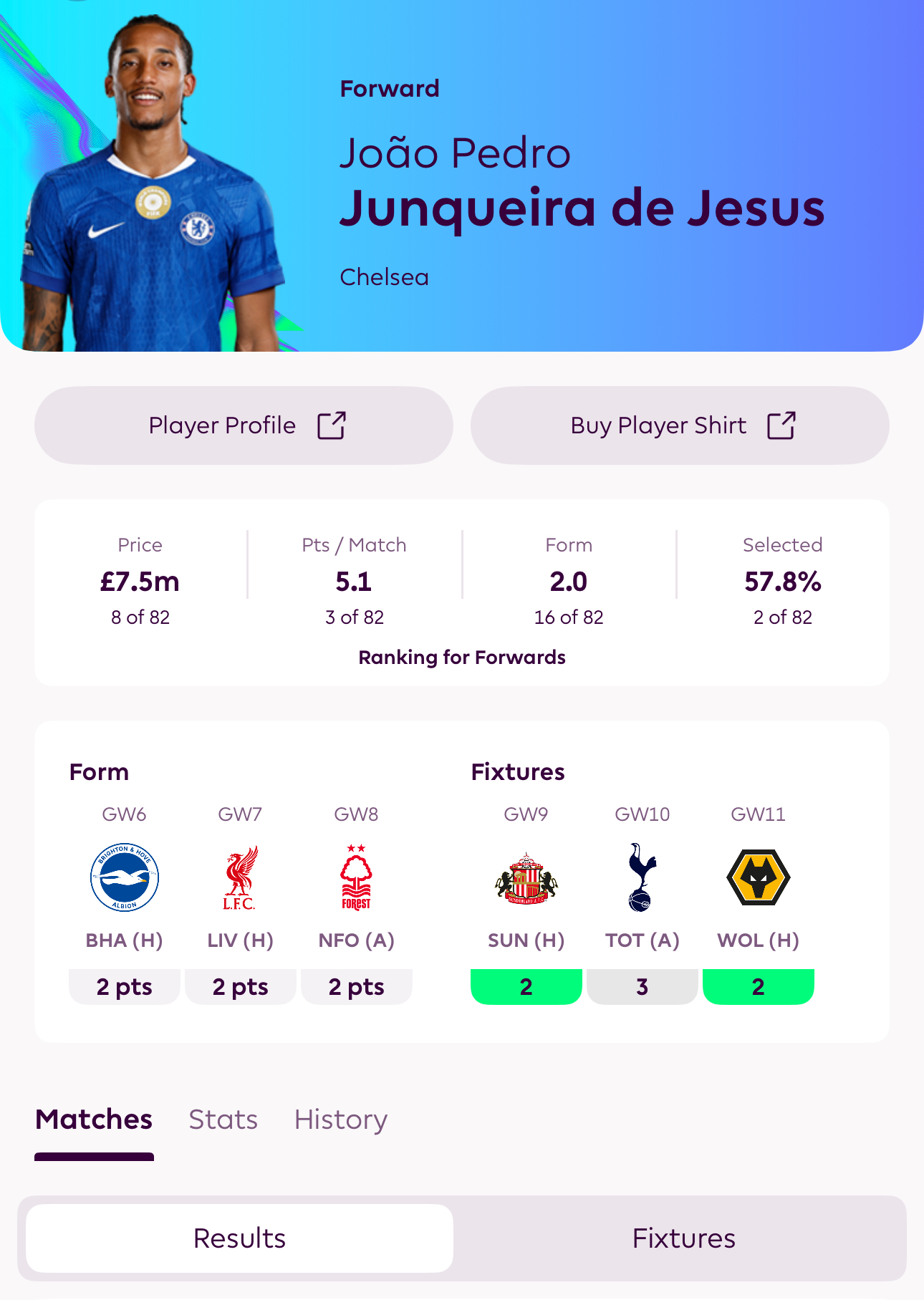The width and height of the screenshot is (924, 1300).
Task: Switch to the Stats tab
Action: [x=223, y=1120]
